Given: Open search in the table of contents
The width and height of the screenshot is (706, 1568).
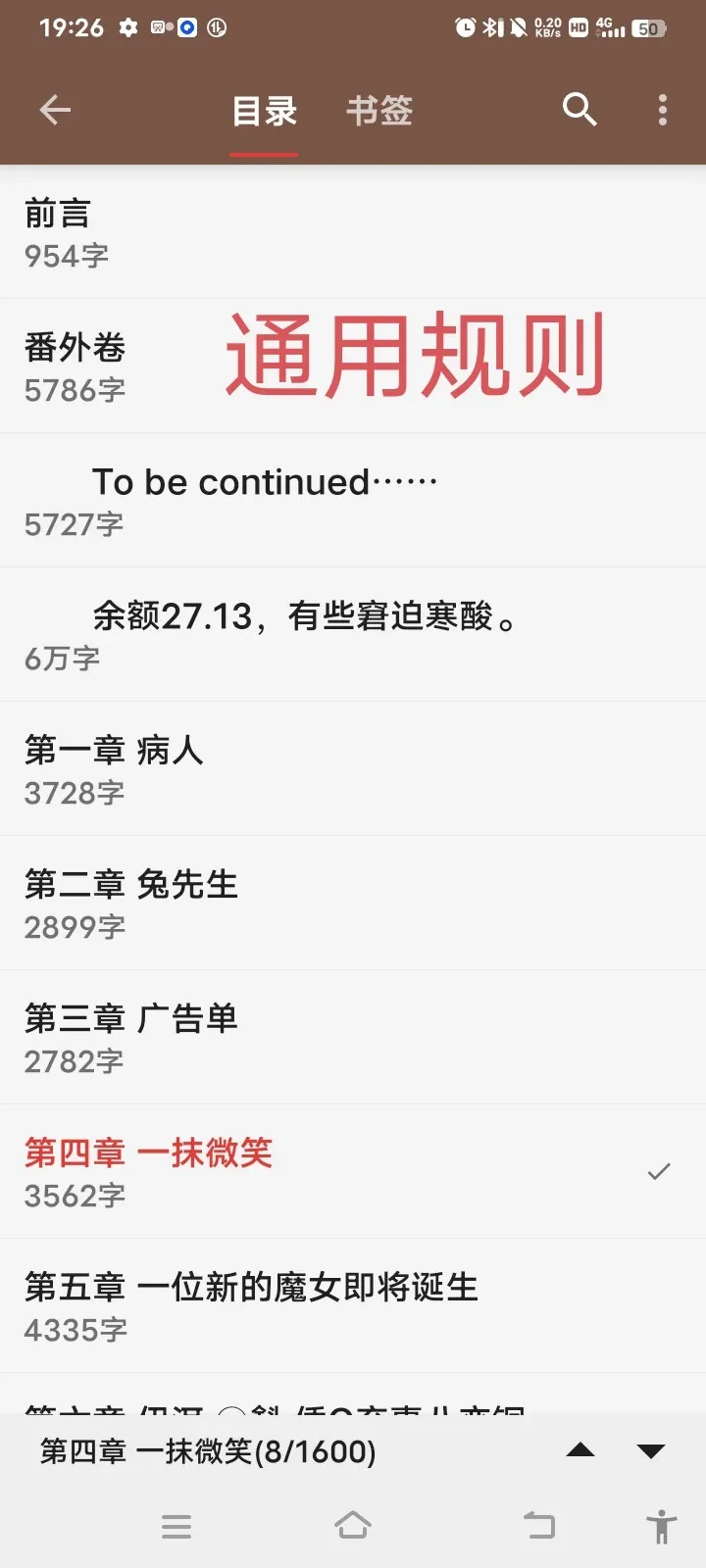Looking at the screenshot, I should [x=580, y=110].
